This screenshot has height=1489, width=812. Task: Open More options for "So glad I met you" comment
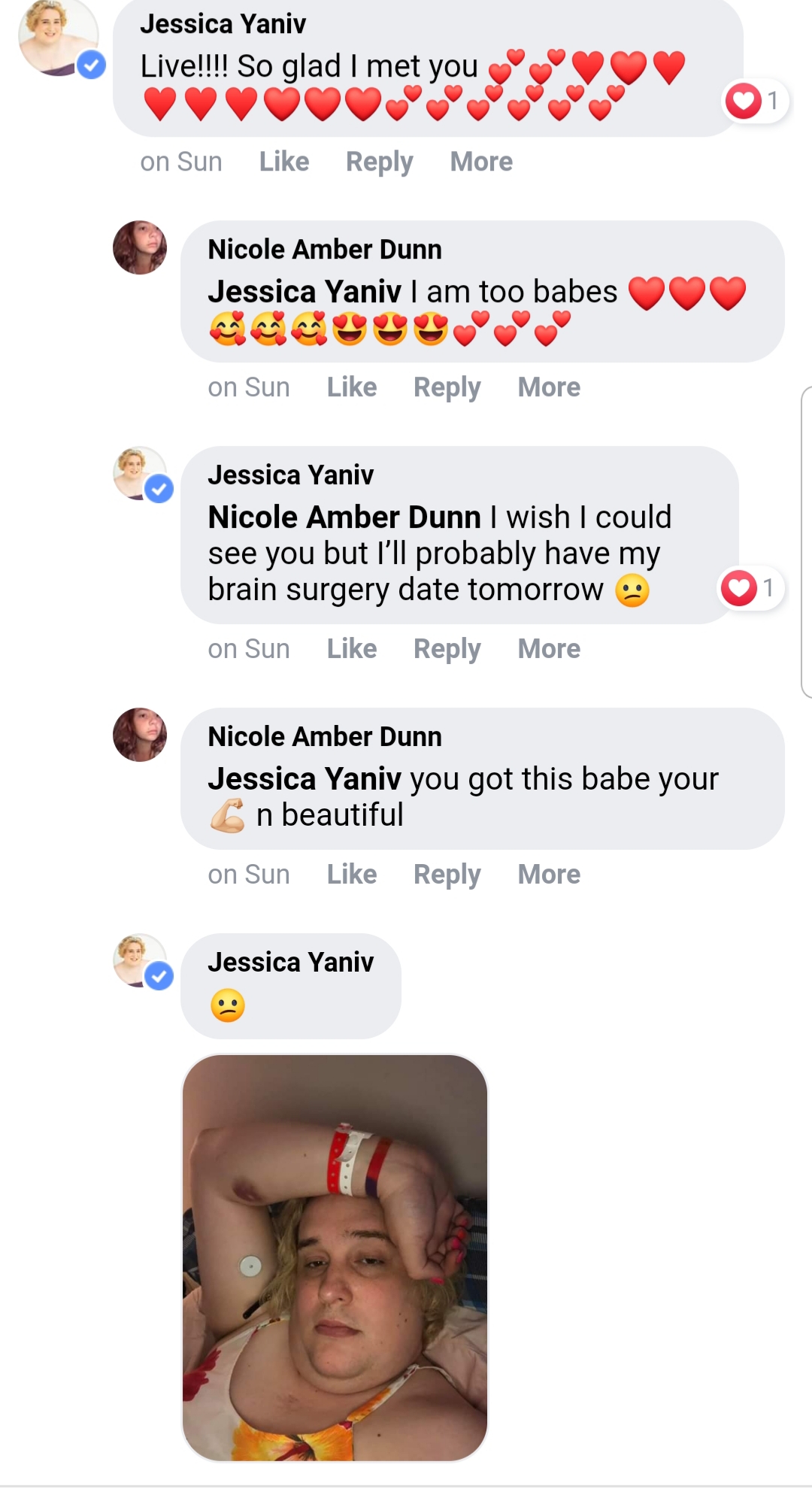click(x=481, y=162)
